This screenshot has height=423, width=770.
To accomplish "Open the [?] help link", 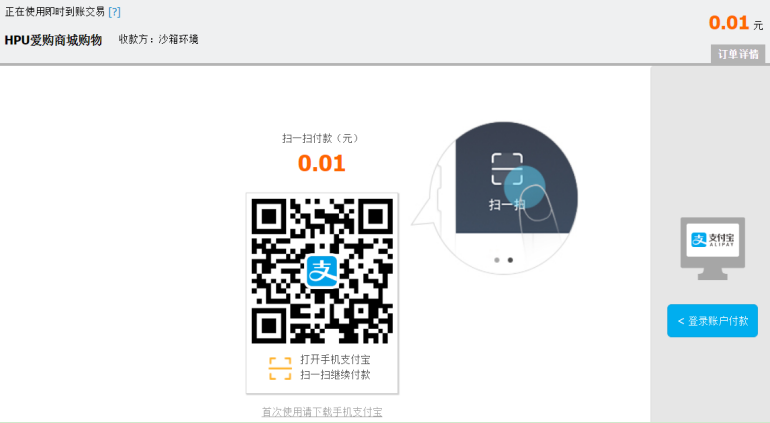I will pos(114,11).
